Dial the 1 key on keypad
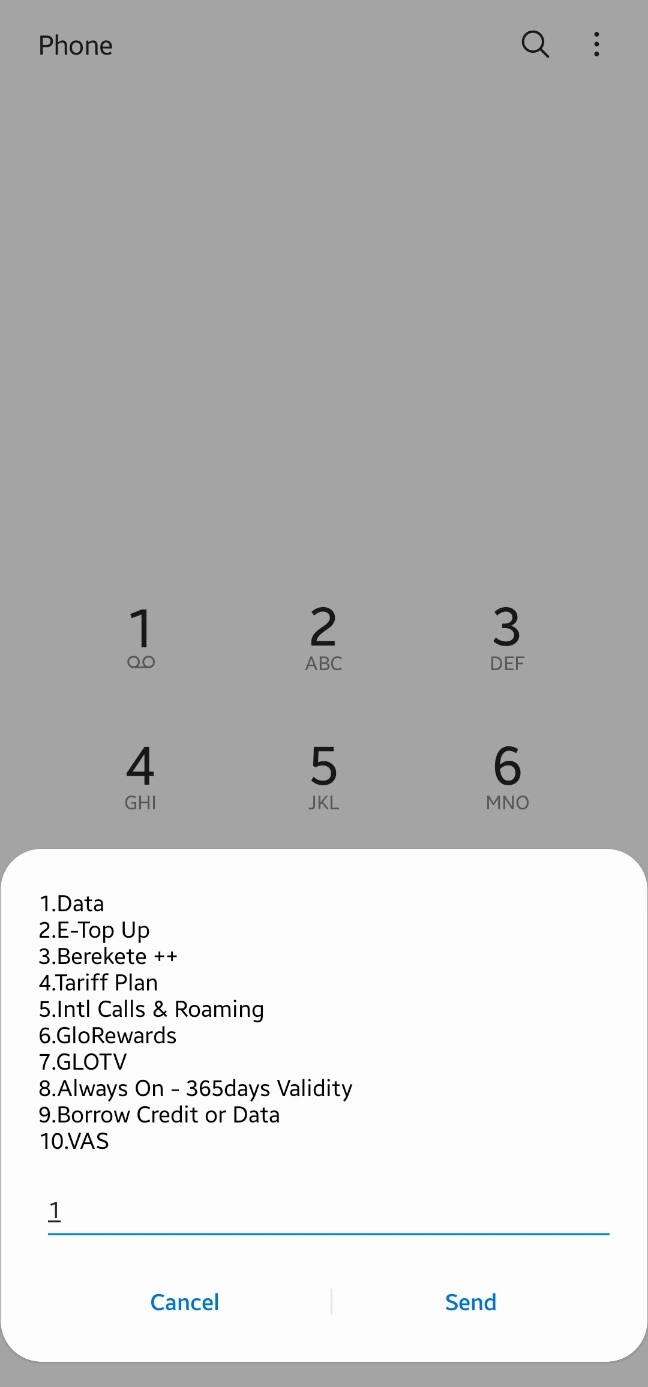This screenshot has width=648, height=1387. [141, 639]
